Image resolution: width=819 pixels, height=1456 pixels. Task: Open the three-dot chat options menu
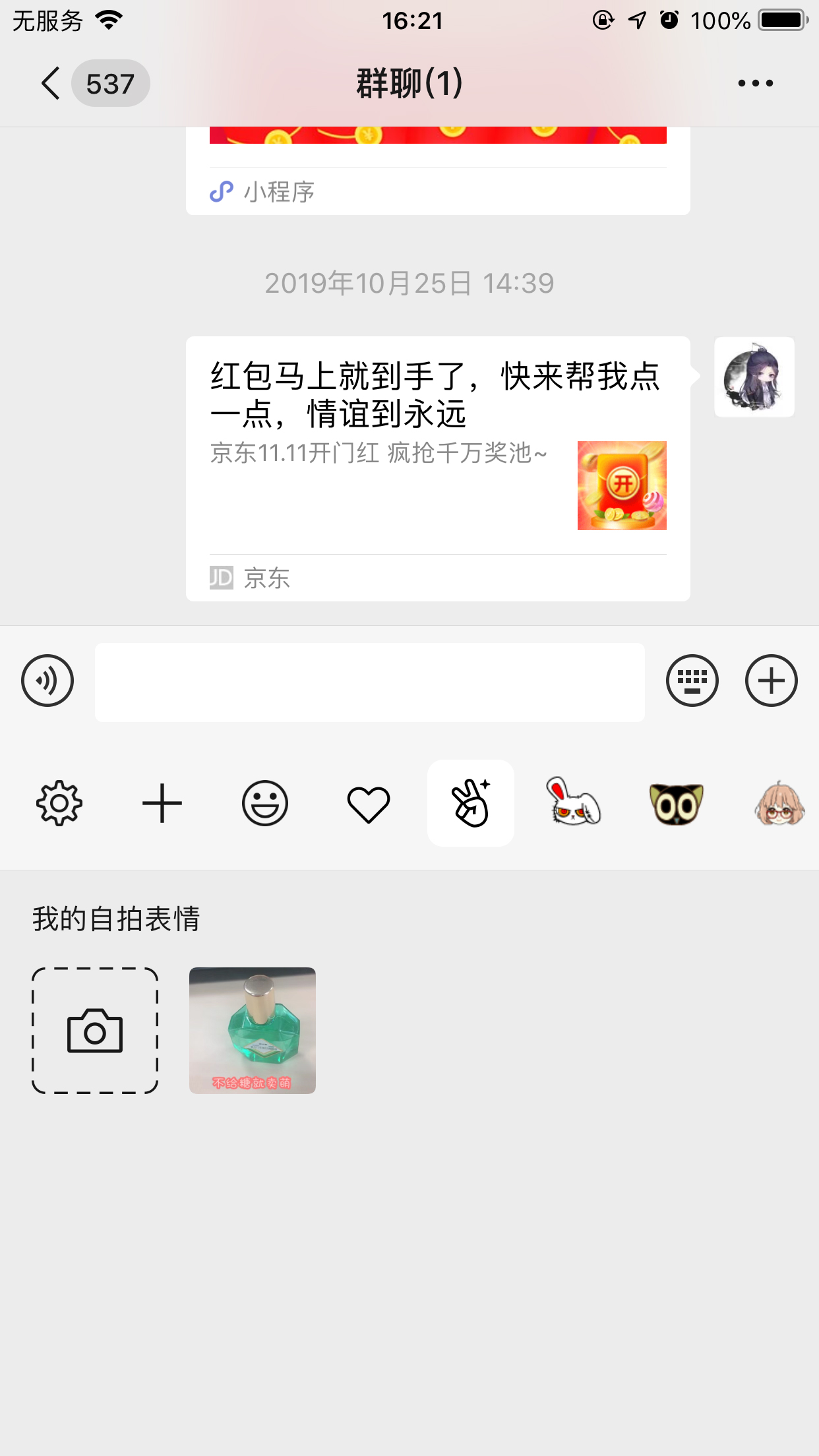click(754, 83)
